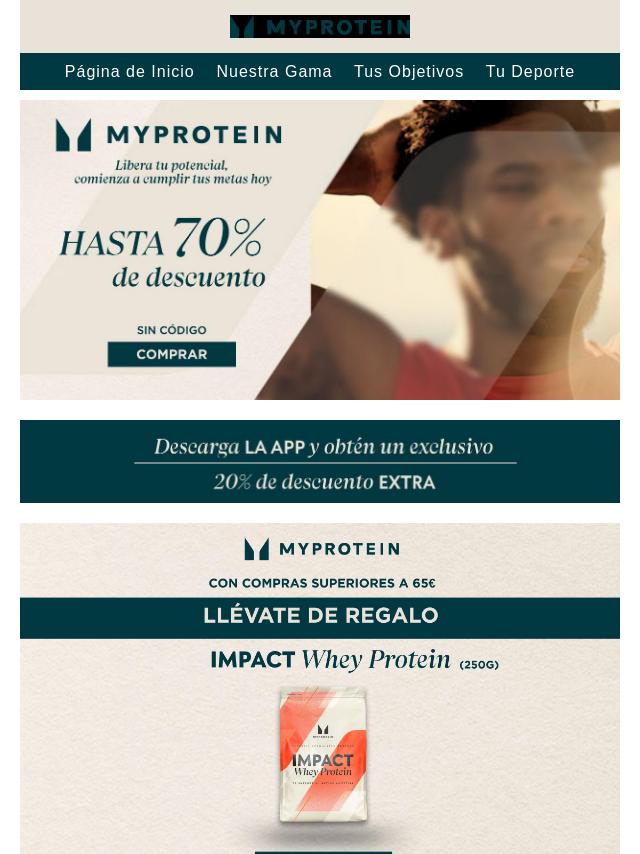The width and height of the screenshot is (640, 854).
Task: Open the Impact Whey Protein gift banner
Action: pos(320,690)
